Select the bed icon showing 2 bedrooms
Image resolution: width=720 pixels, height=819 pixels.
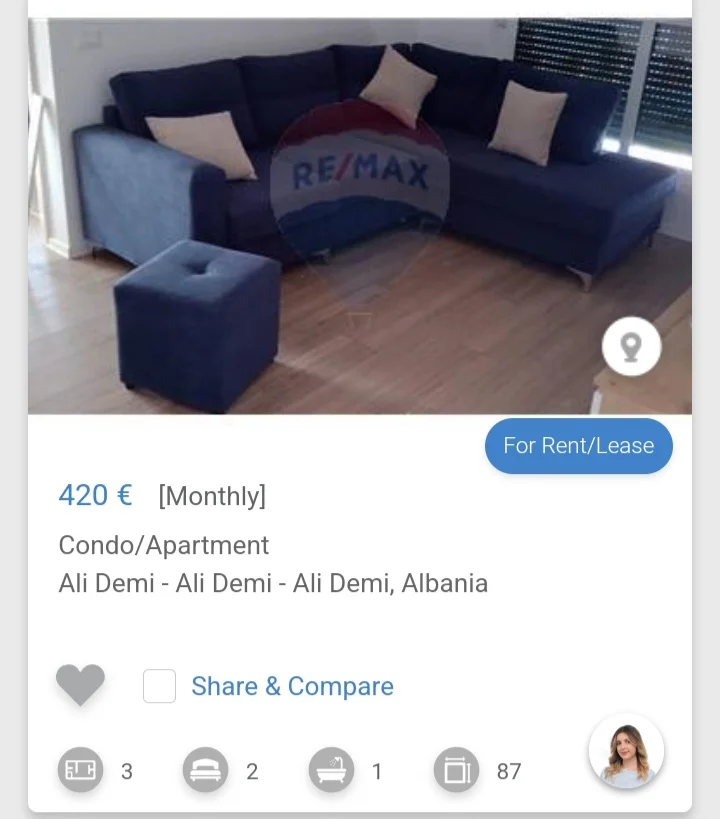click(205, 771)
